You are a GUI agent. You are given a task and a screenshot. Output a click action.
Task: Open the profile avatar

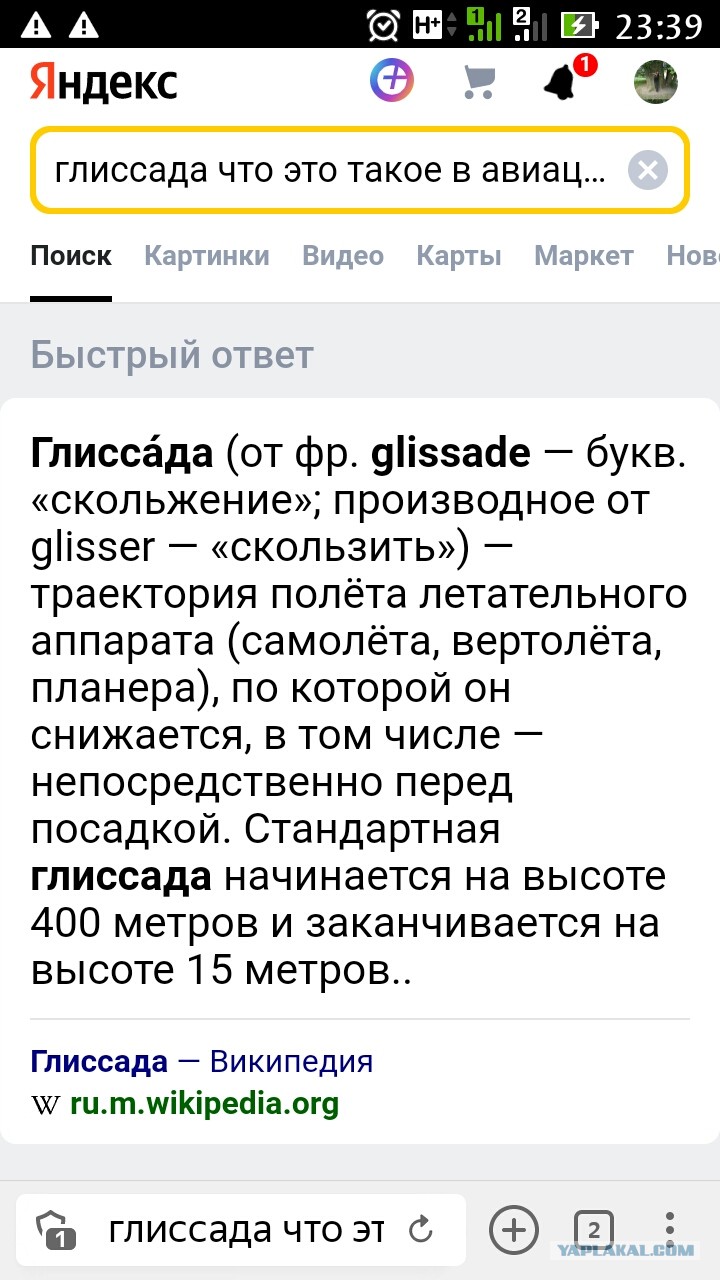(x=656, y=82)
